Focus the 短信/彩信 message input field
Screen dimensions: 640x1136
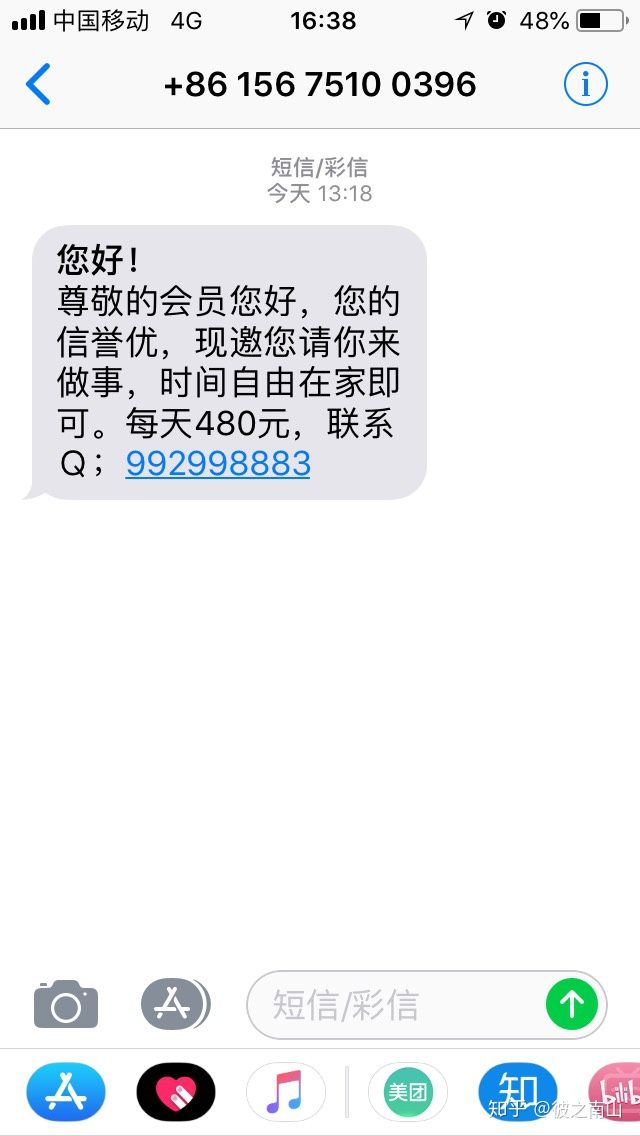[x=400, y=1004]
